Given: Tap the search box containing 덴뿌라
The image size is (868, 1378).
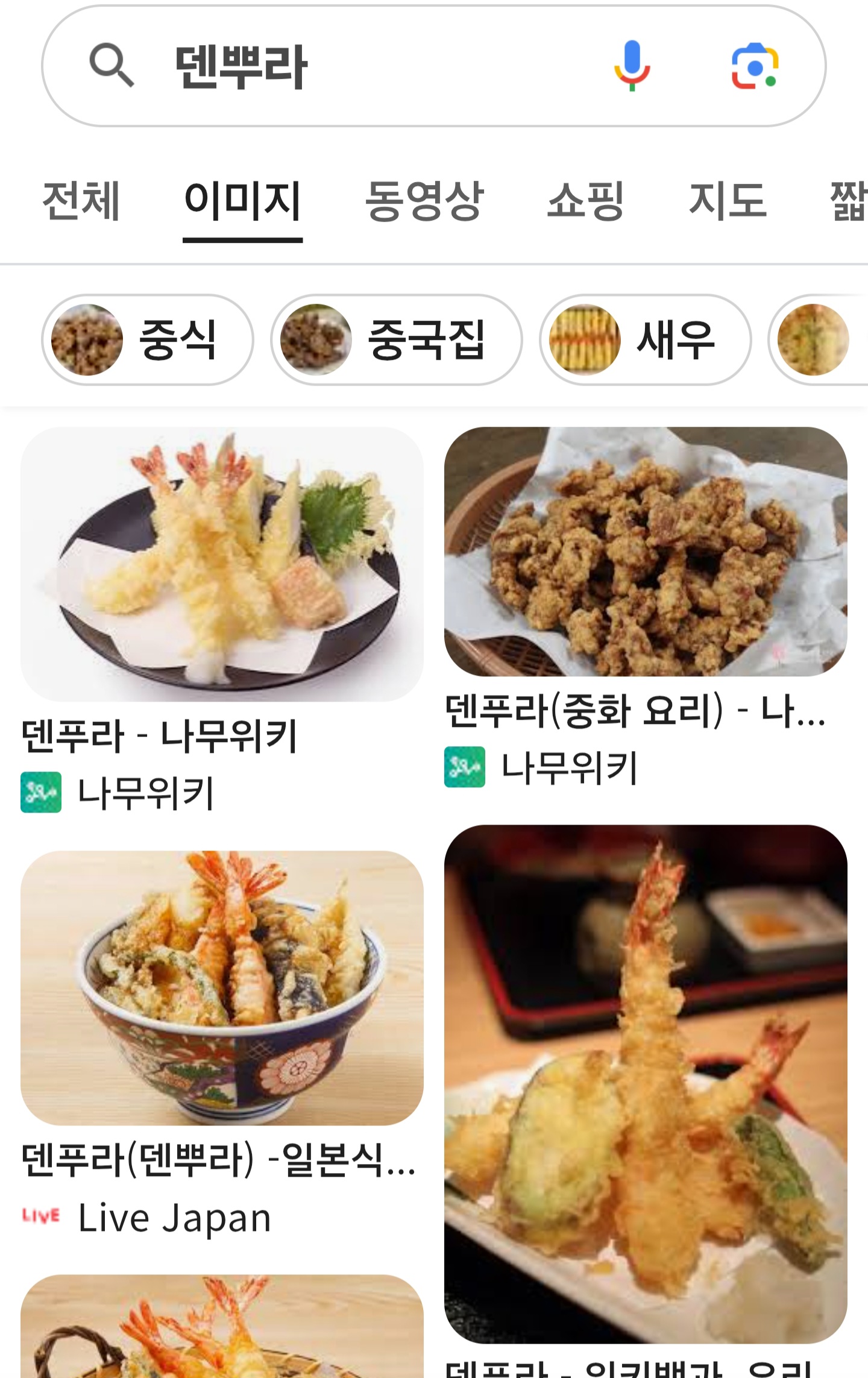Looking at the screenshot, I should click(x=362, y=66).
